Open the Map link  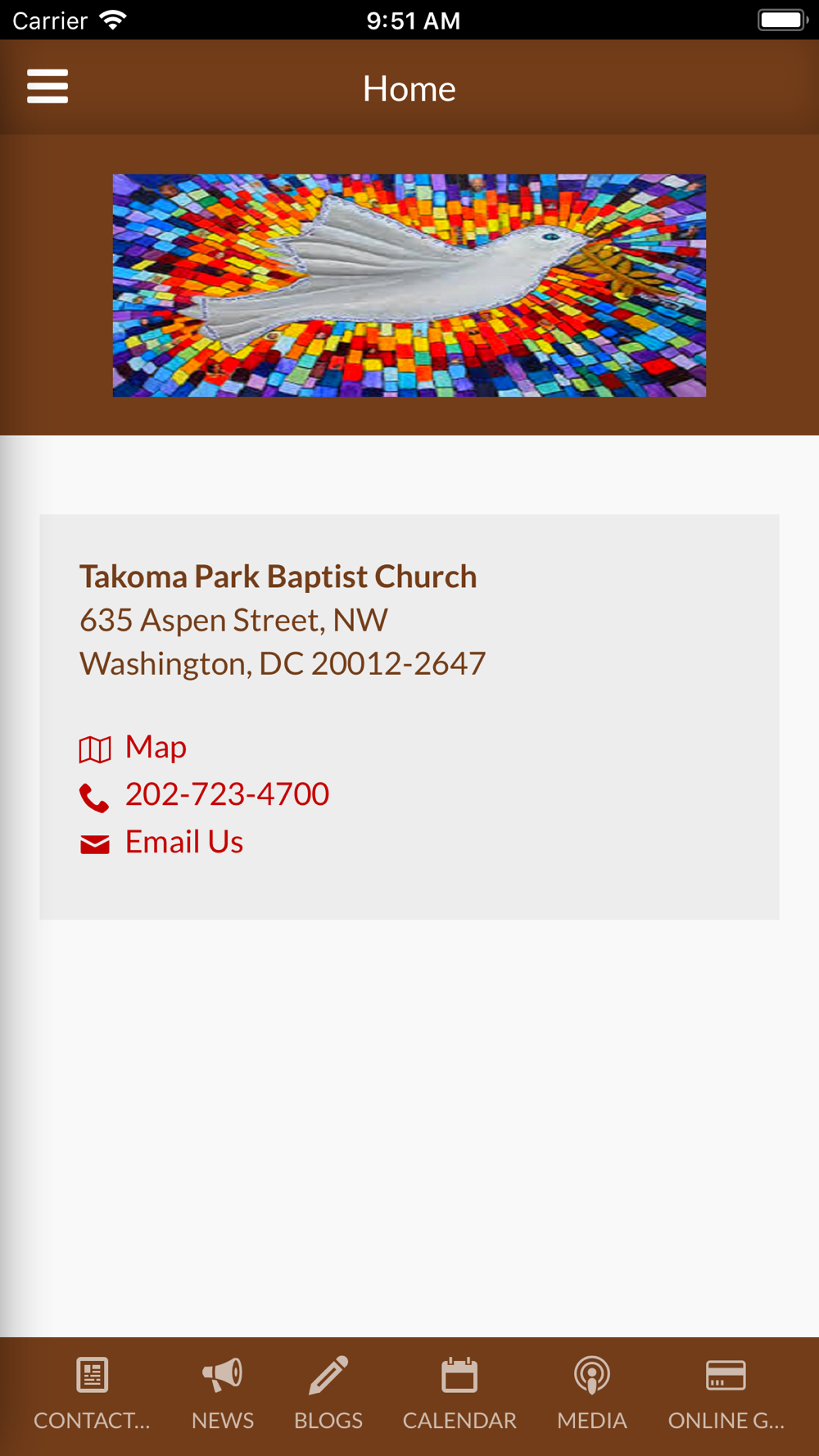(133, 748)
